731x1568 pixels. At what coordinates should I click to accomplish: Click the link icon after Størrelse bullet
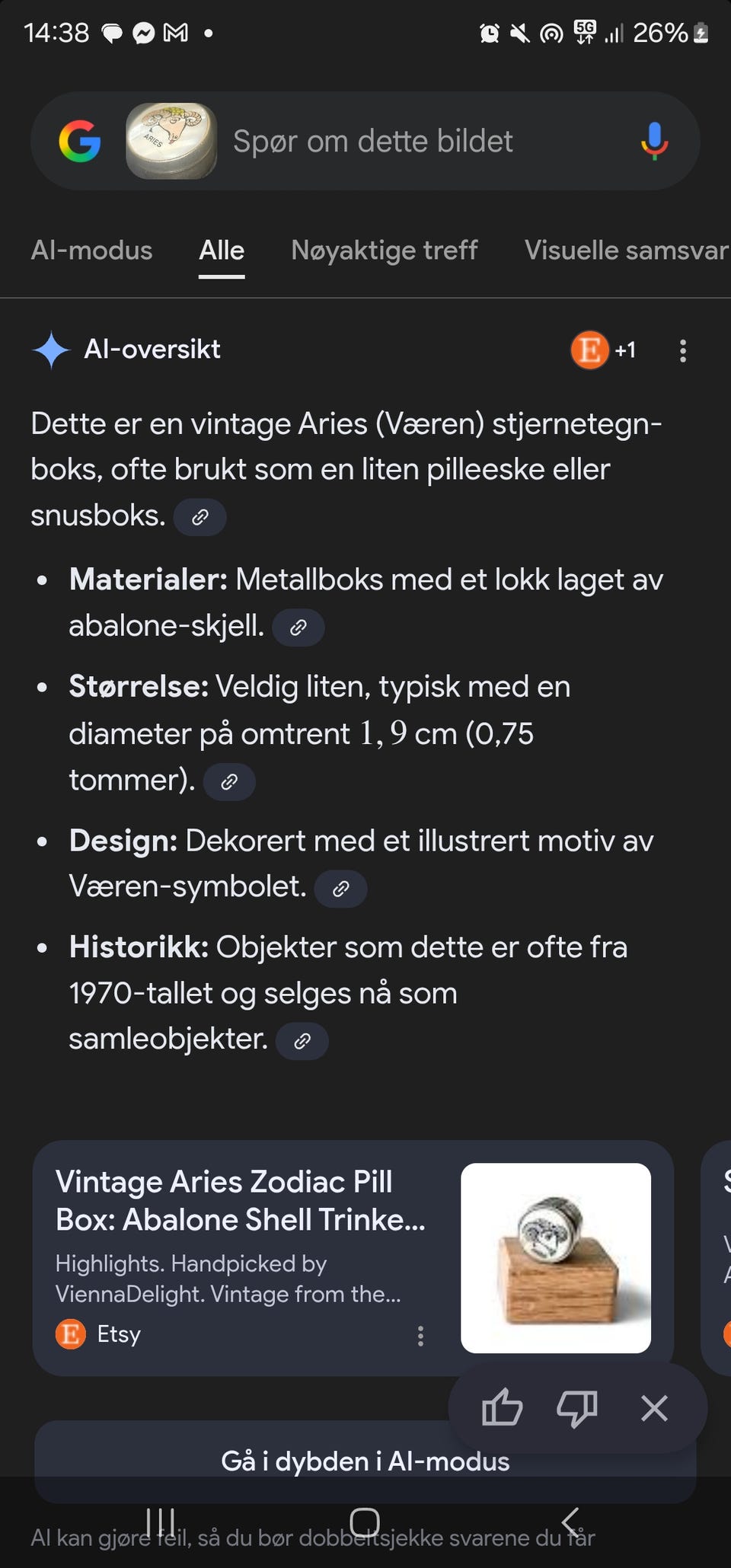[x=229, y=781]
